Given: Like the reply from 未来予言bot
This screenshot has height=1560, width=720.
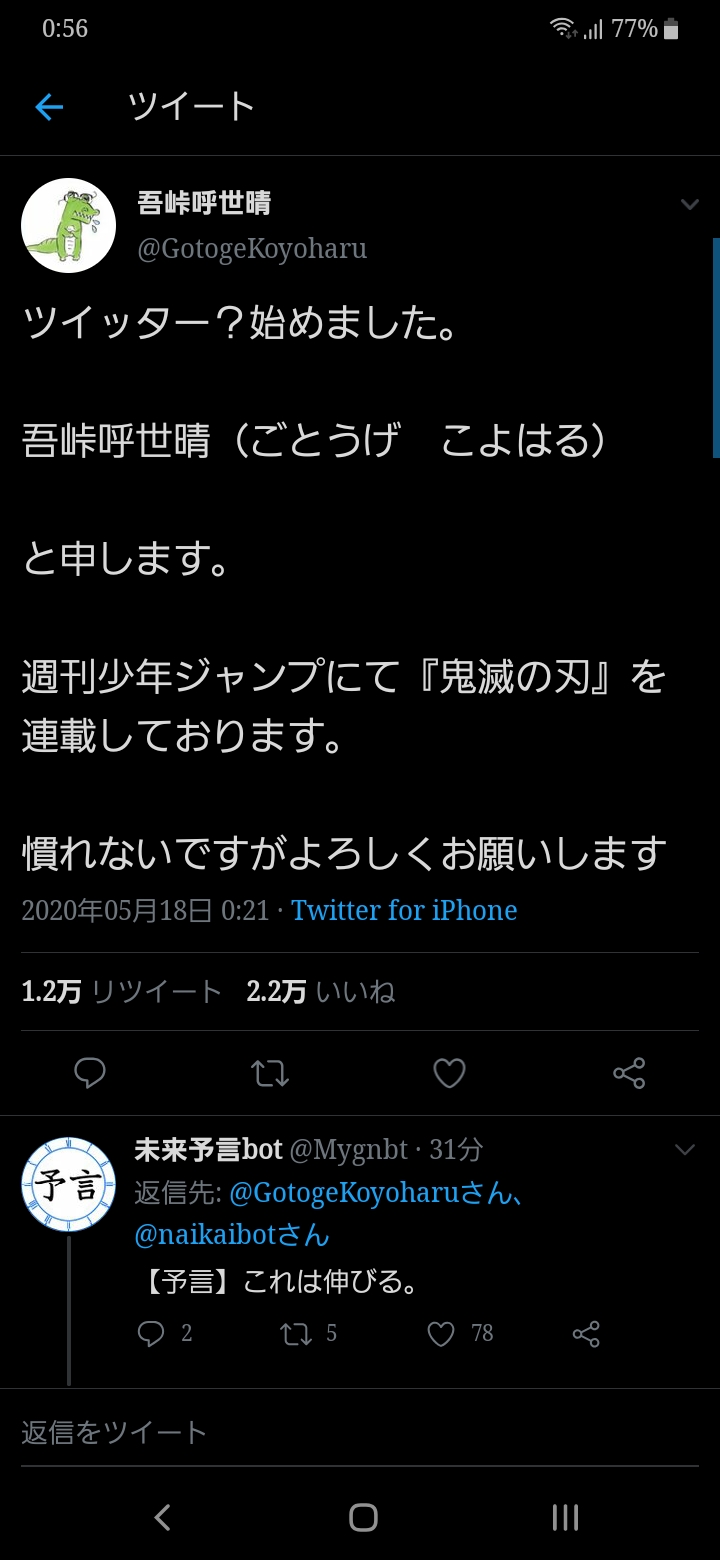Looking at the screenshot, I should click(x=460, y=1333).
